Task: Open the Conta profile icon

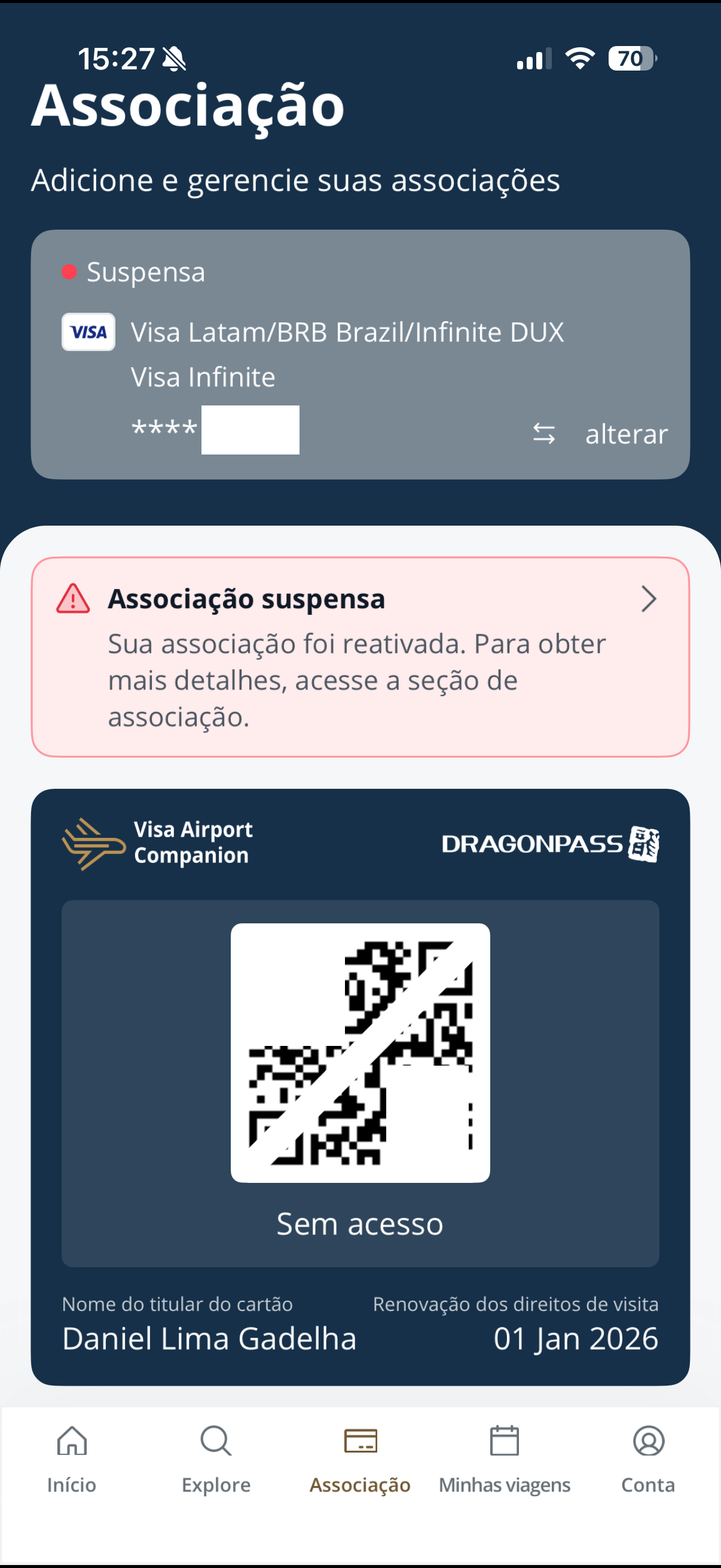Action: pos(648,1442)
